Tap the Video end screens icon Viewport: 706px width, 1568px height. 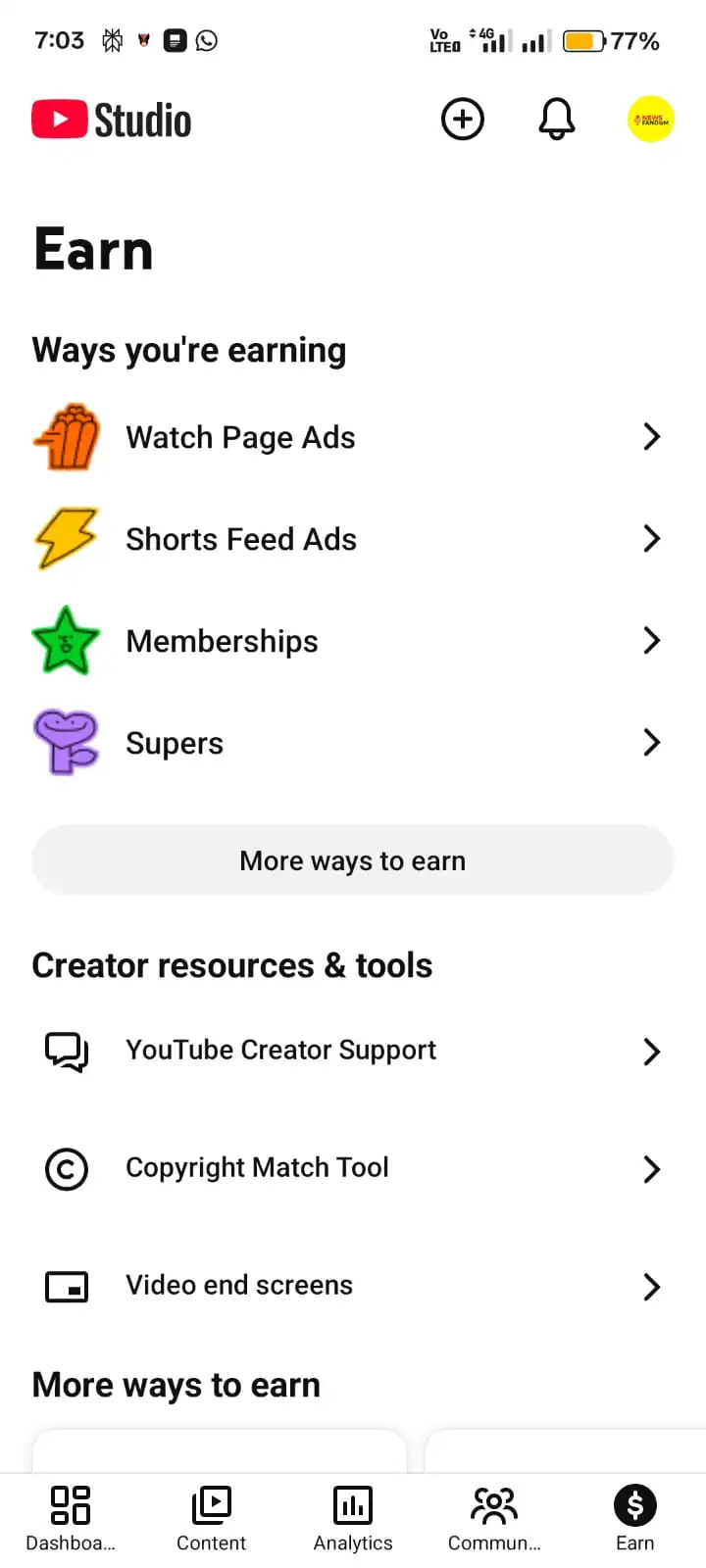tap(67, 1286)
